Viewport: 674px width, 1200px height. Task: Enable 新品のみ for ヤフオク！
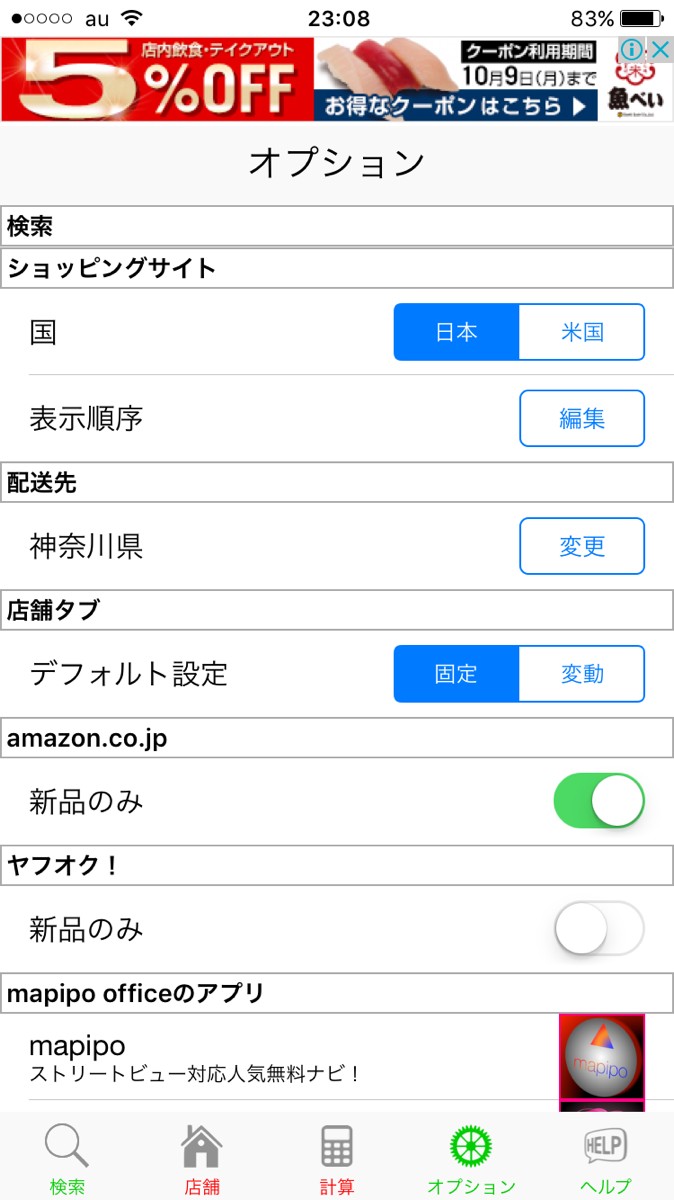(x=598, y=929)
